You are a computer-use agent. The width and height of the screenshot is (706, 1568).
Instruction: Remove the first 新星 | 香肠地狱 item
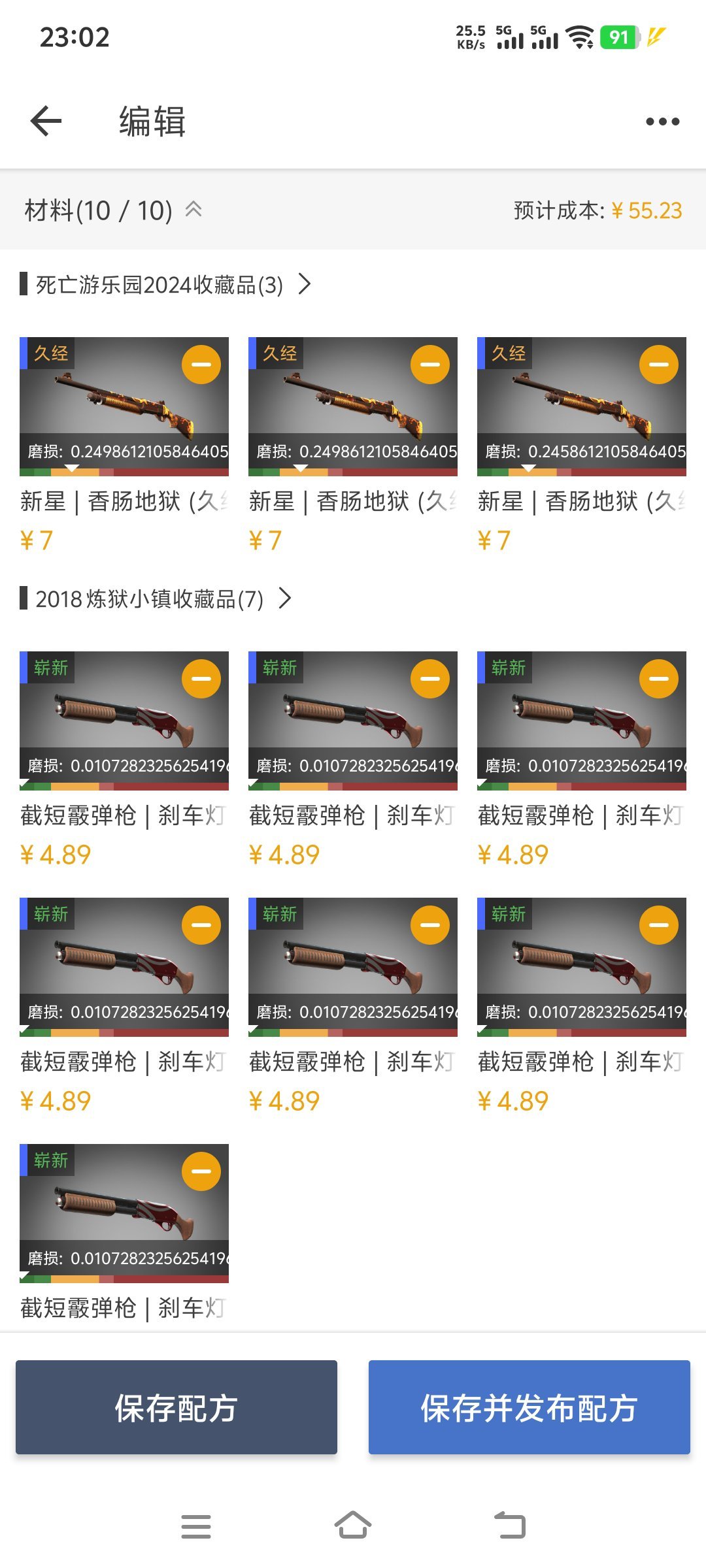[x=201, y=365]
